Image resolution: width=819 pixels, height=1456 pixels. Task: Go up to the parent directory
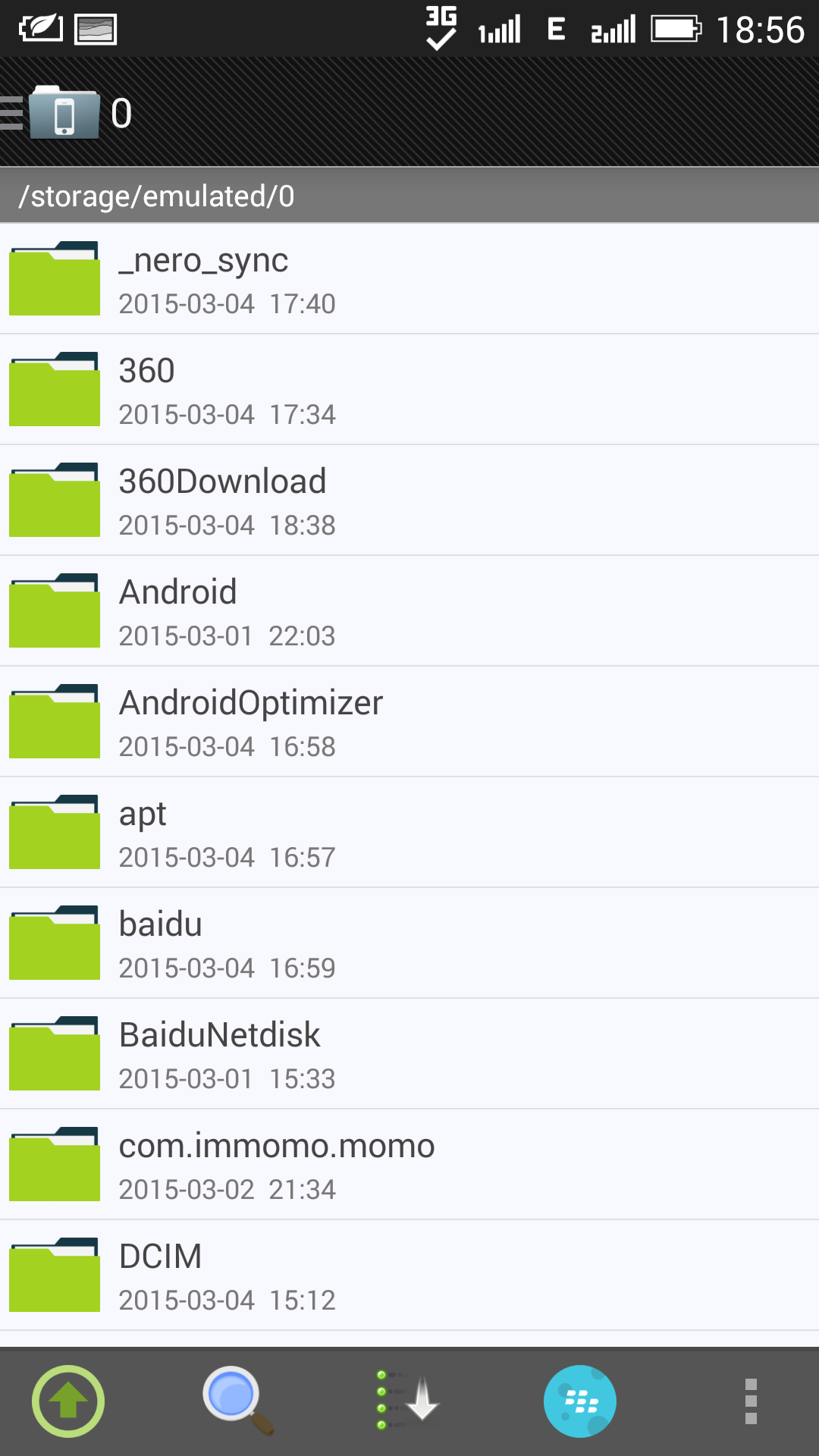tap(68, 1401)
